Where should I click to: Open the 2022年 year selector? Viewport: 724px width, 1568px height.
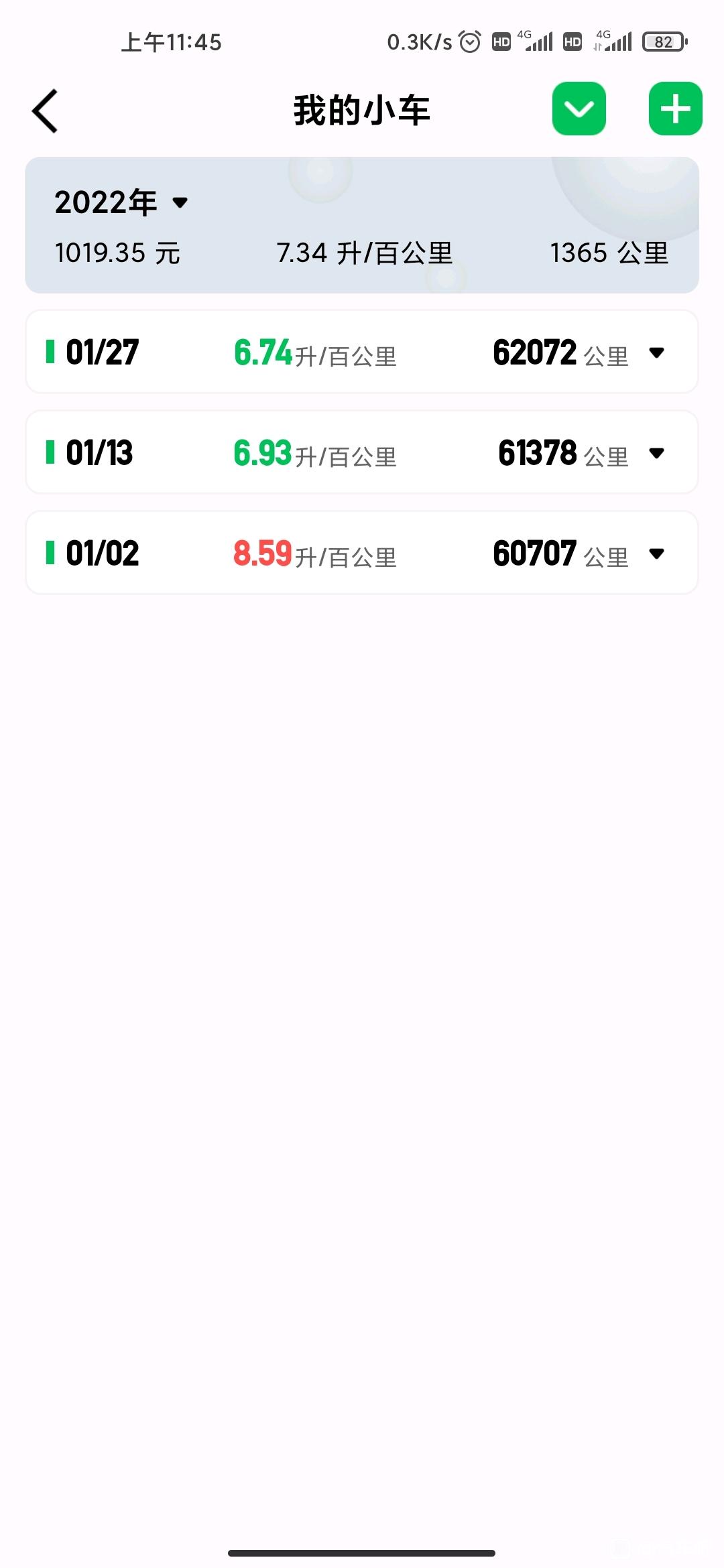(121, 202)
